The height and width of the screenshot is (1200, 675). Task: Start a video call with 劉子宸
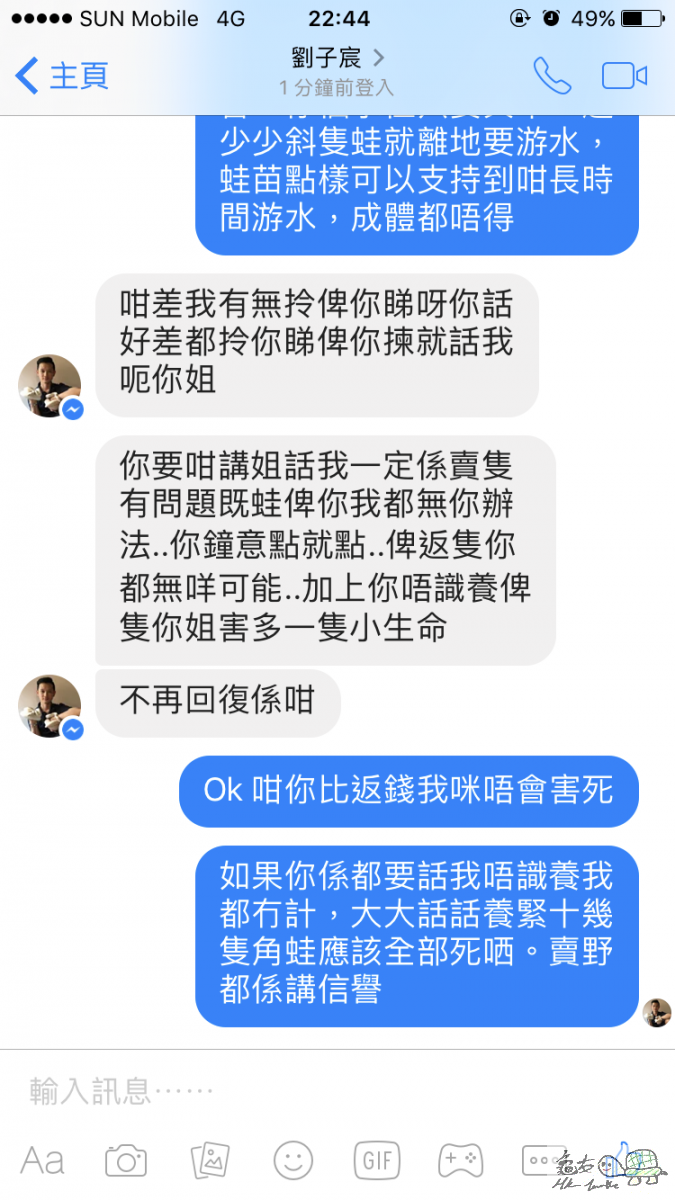(x=625, y=76)
